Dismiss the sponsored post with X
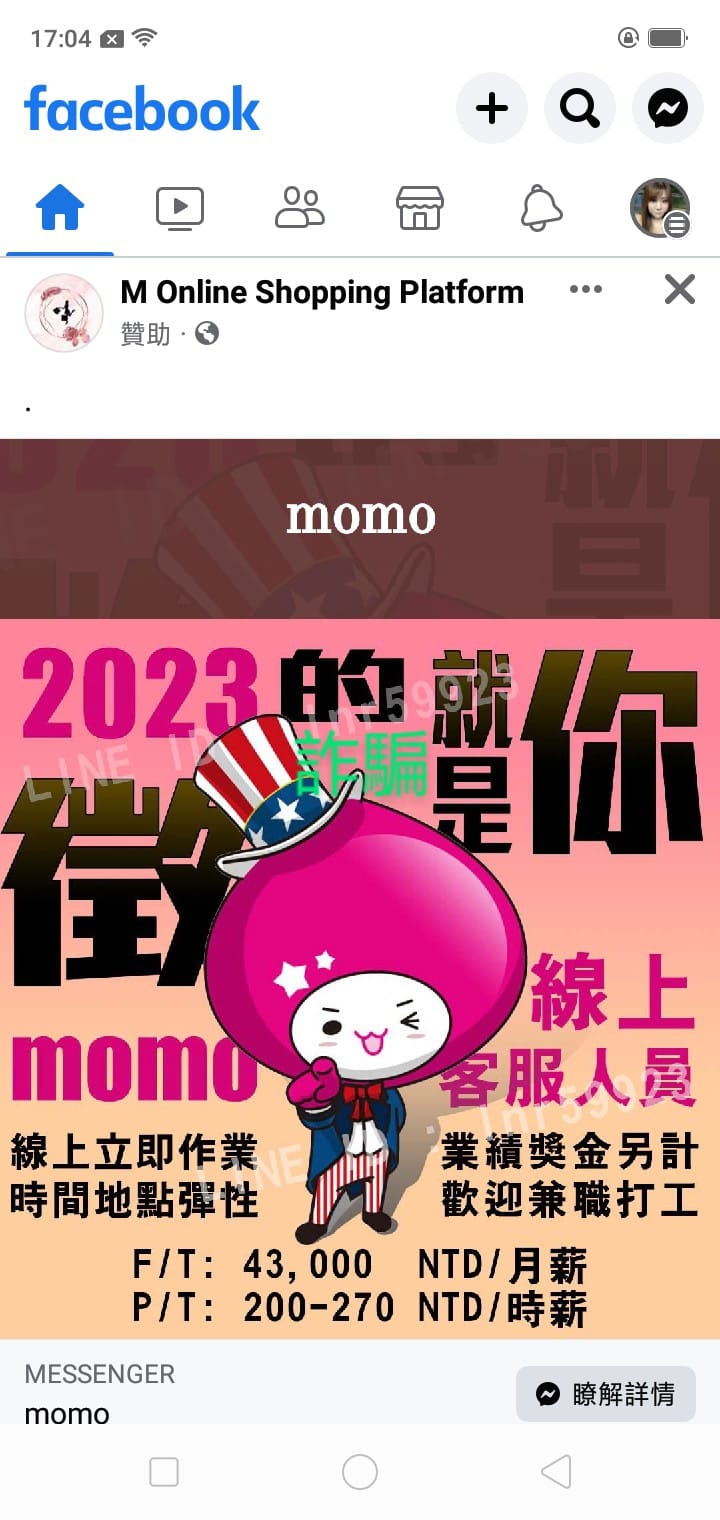The image size is (720, 1520). 680,290
